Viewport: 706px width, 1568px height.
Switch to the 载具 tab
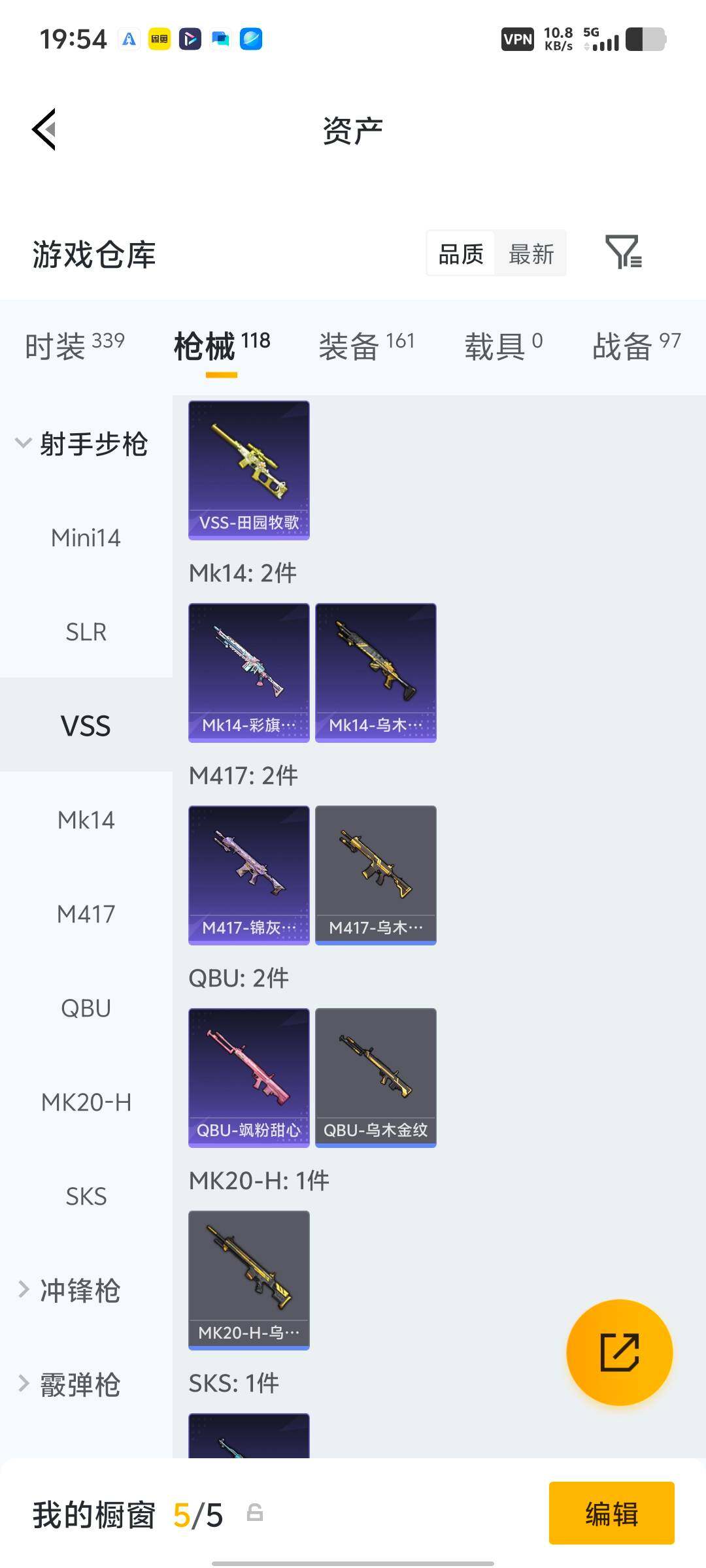pyautogui.click(x=503, y=345)
